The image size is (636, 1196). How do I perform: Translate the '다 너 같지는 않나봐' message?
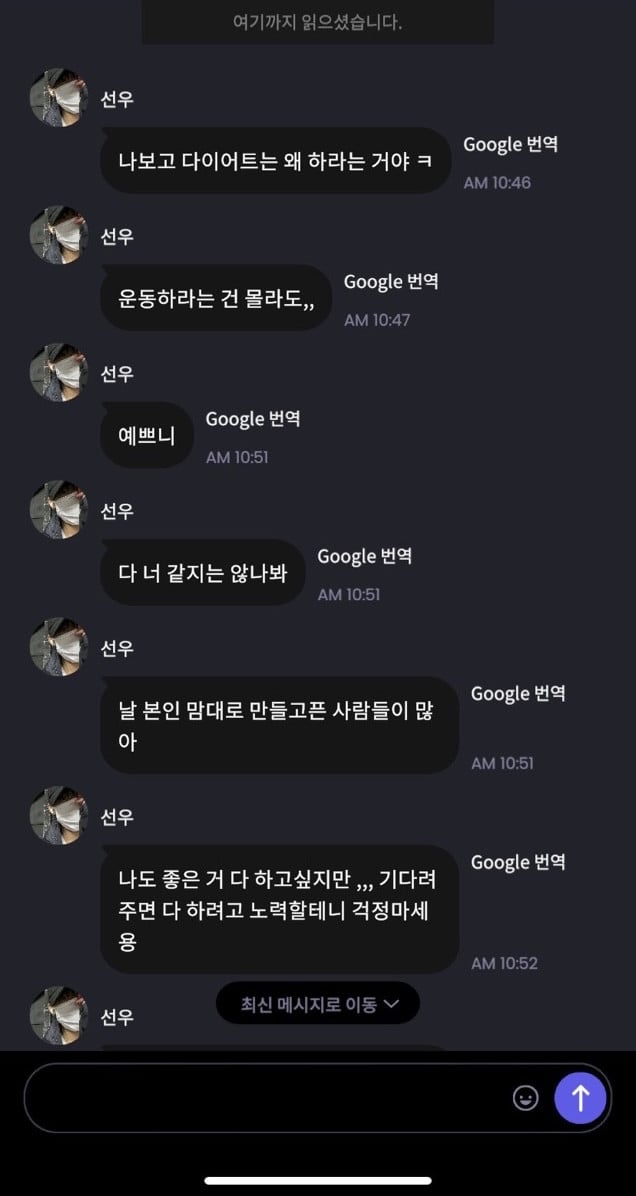[x=365, y=556]
